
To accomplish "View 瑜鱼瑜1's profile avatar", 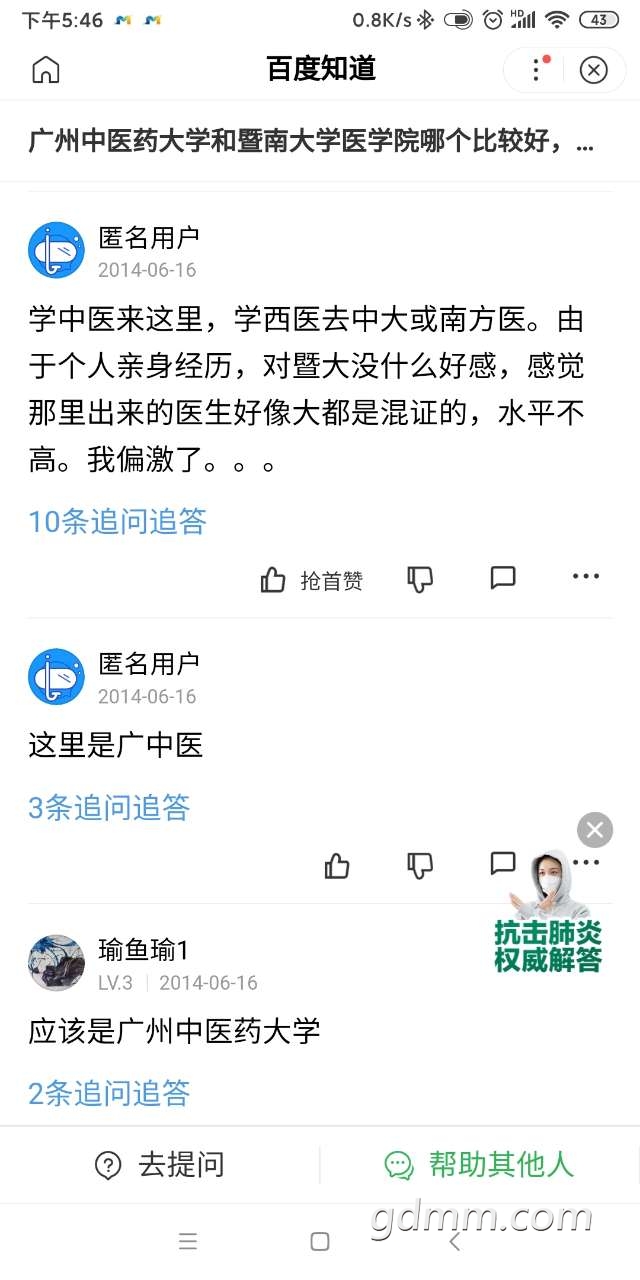I will point(56,963).
